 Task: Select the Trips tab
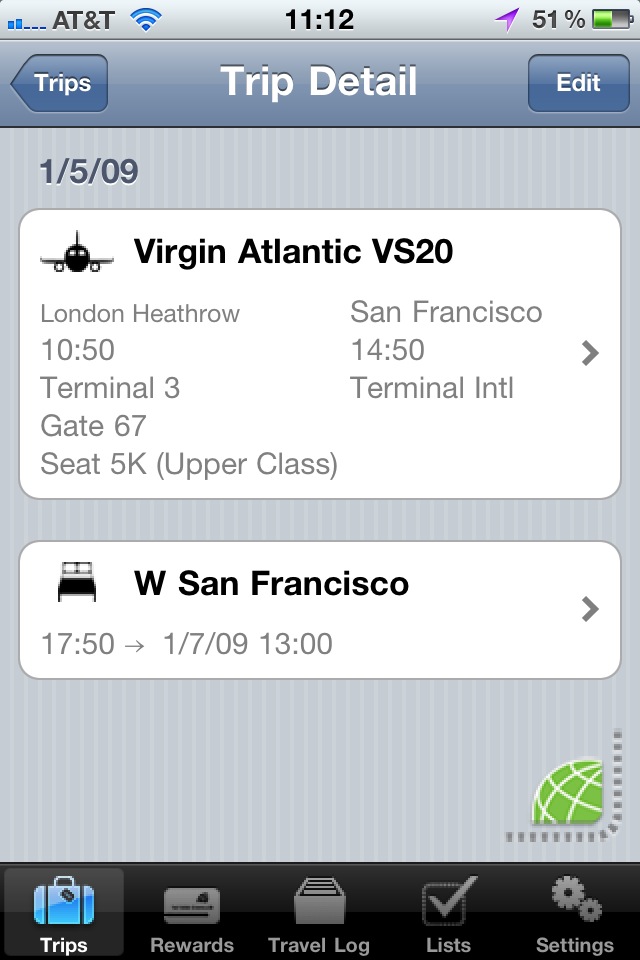(x=64, y=915)
